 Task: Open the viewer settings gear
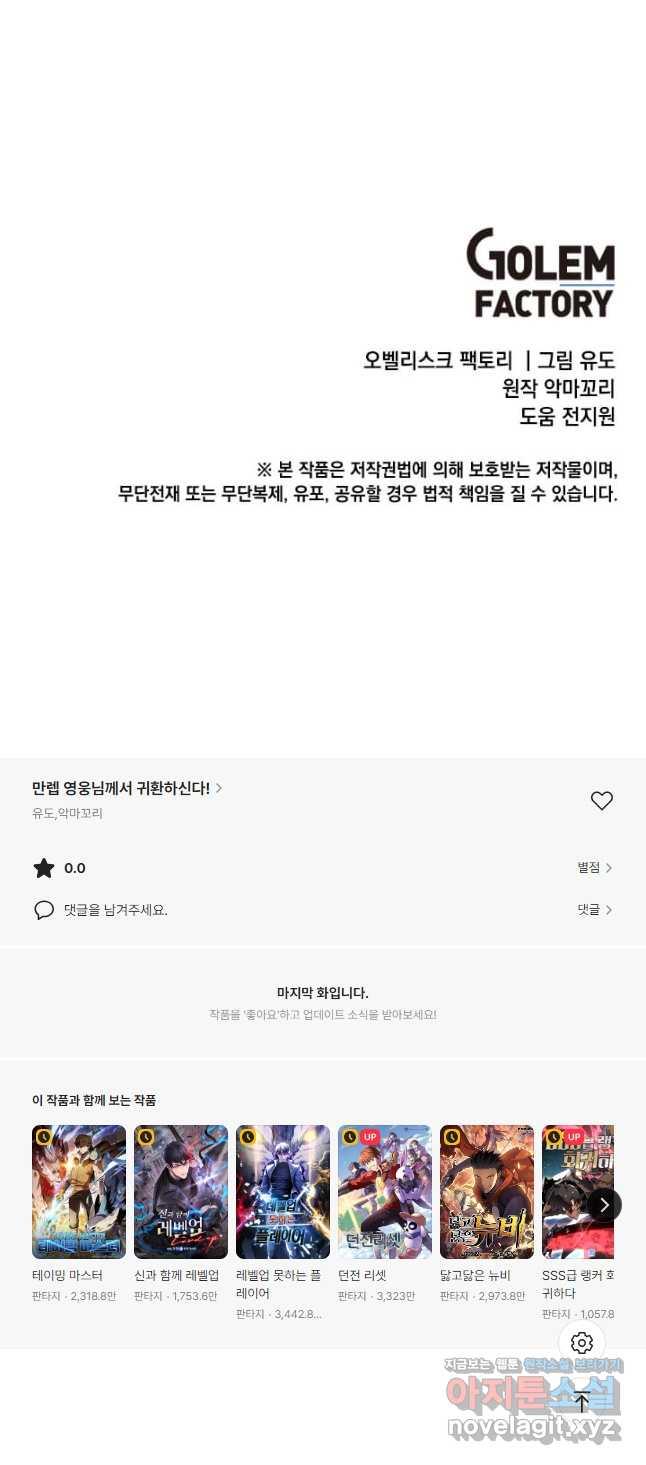[x=582, y=1343]
